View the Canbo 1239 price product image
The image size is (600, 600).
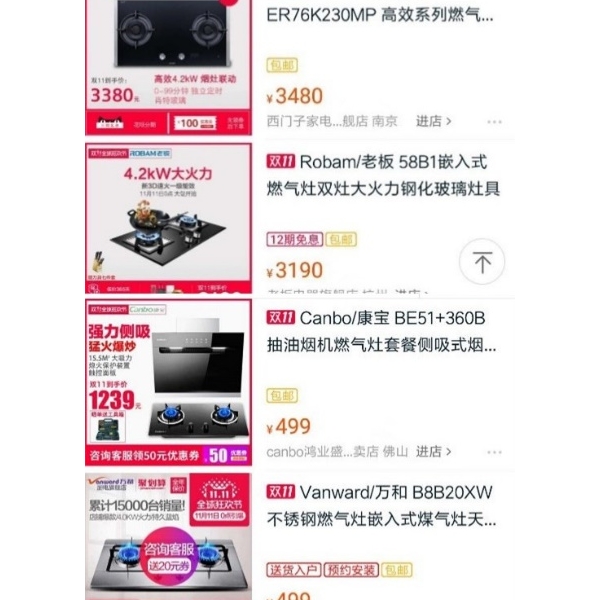coord(168,382)
